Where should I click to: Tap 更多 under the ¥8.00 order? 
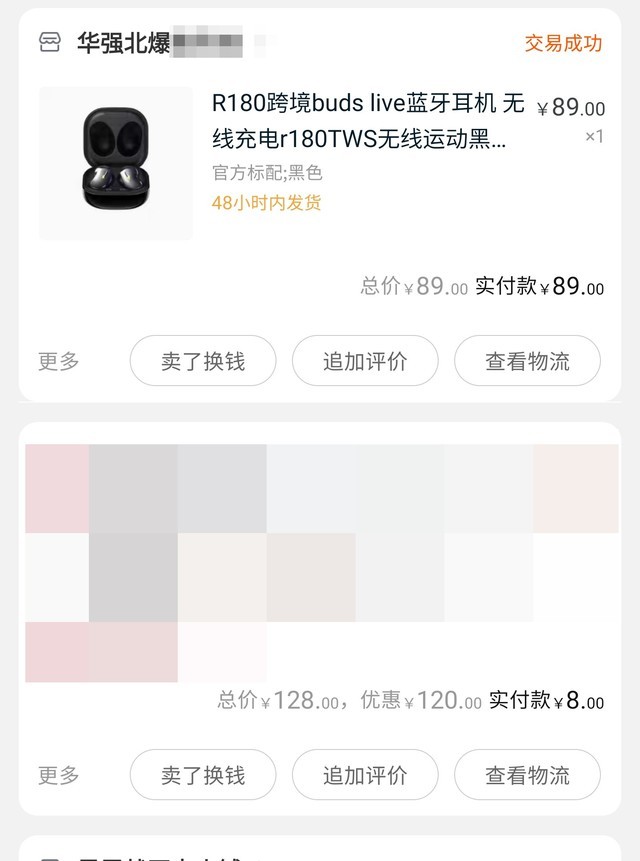point(59,775)
